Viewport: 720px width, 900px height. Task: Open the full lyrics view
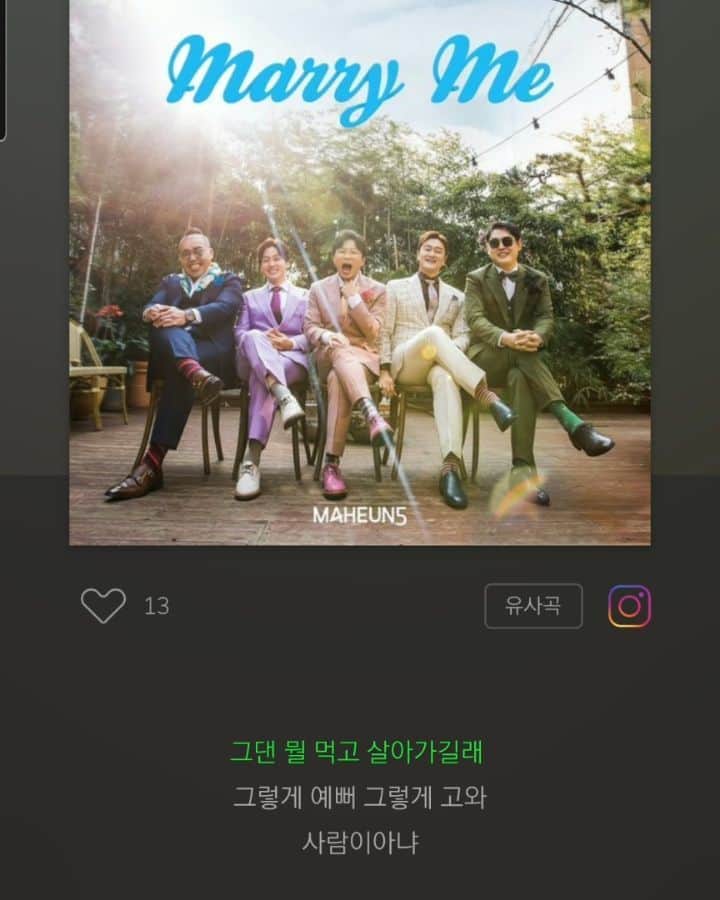click(x=359, y=798)
